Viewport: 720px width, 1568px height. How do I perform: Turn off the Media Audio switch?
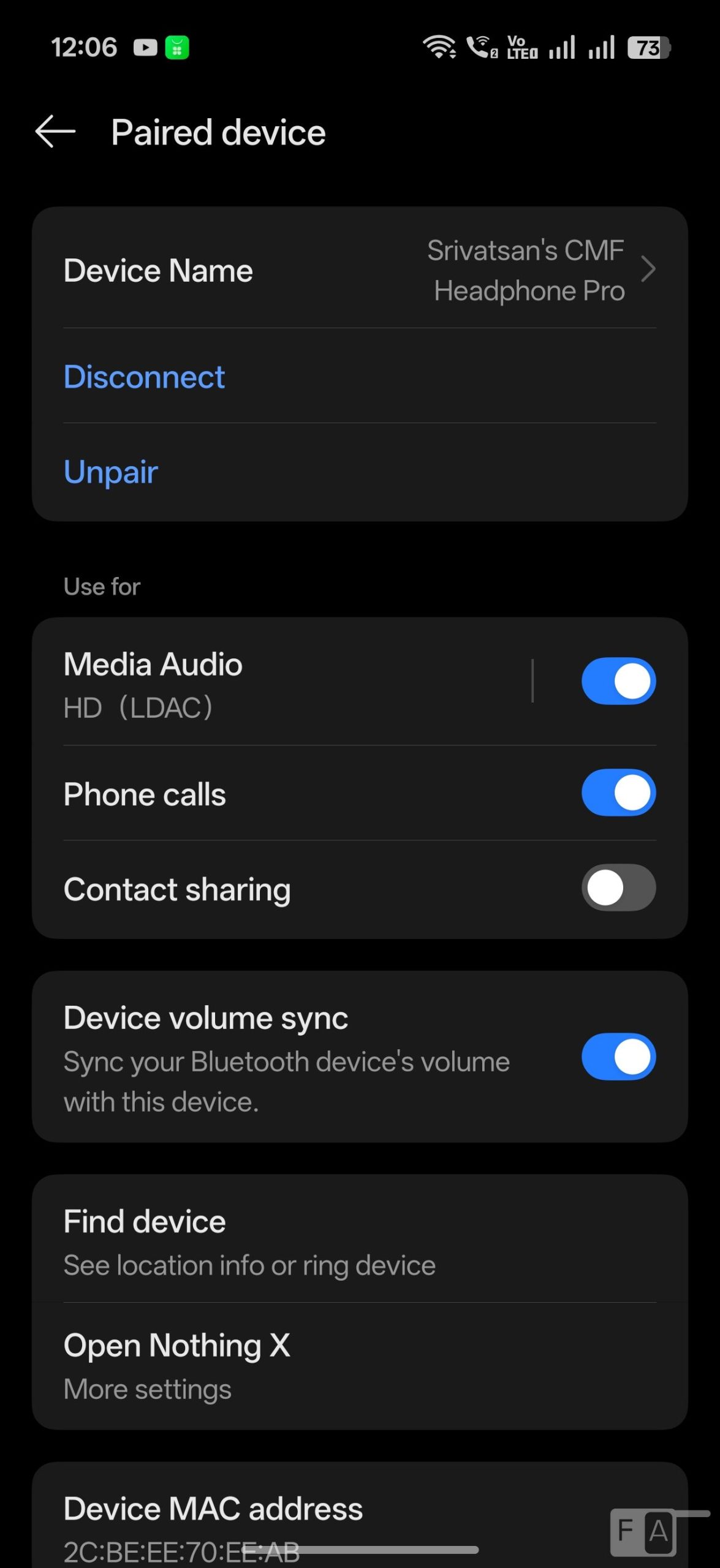(x=618, y=681)
